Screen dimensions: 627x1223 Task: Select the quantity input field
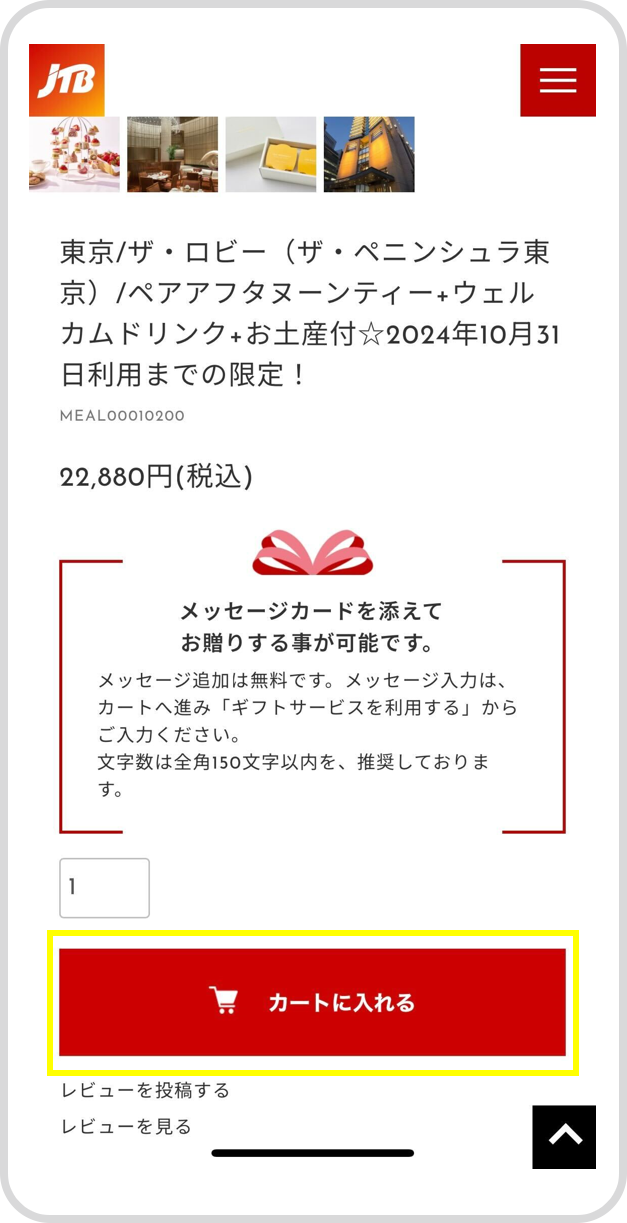[x=104, y=887]
